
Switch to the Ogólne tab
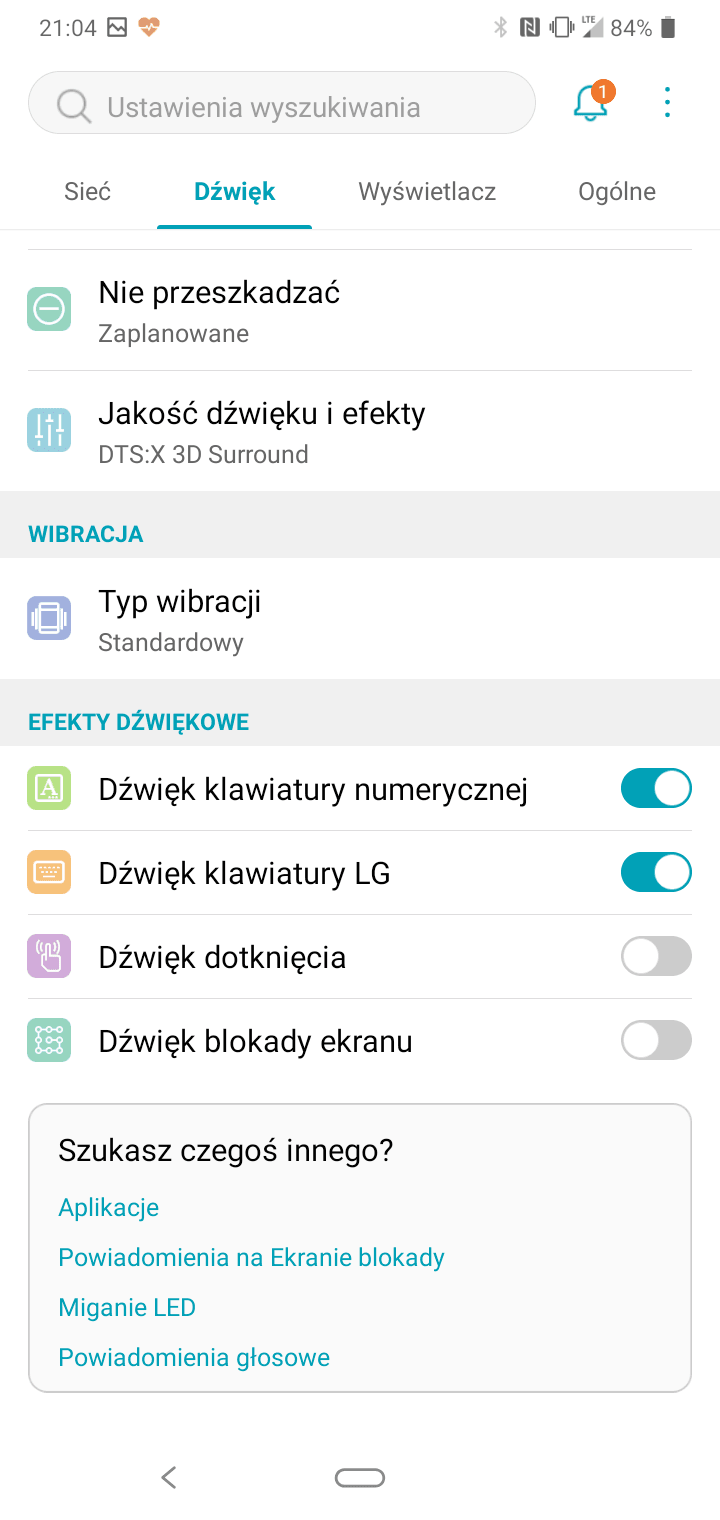pyautogui.click(x=617, y=191)
